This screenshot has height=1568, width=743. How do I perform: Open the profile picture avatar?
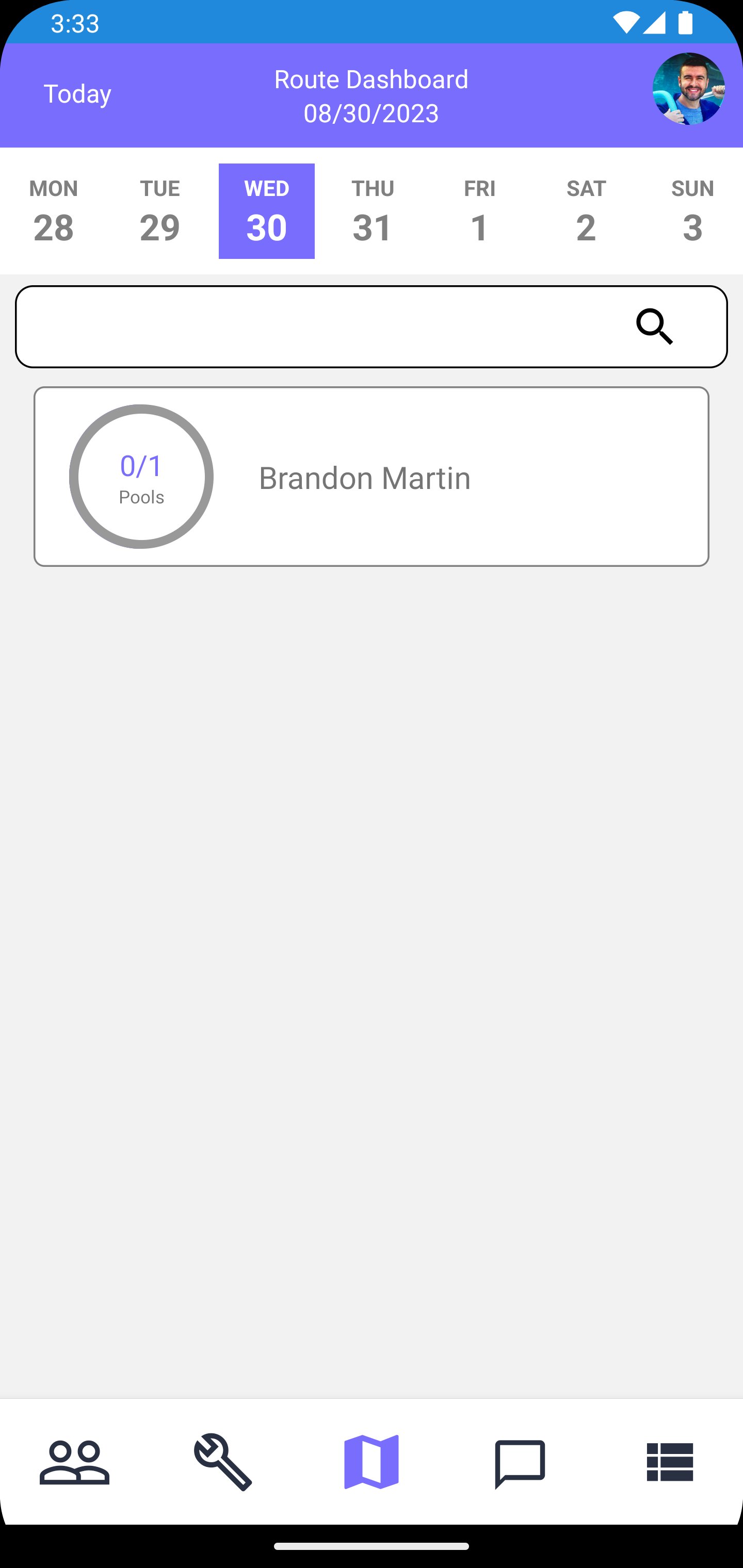click(688, 89)
